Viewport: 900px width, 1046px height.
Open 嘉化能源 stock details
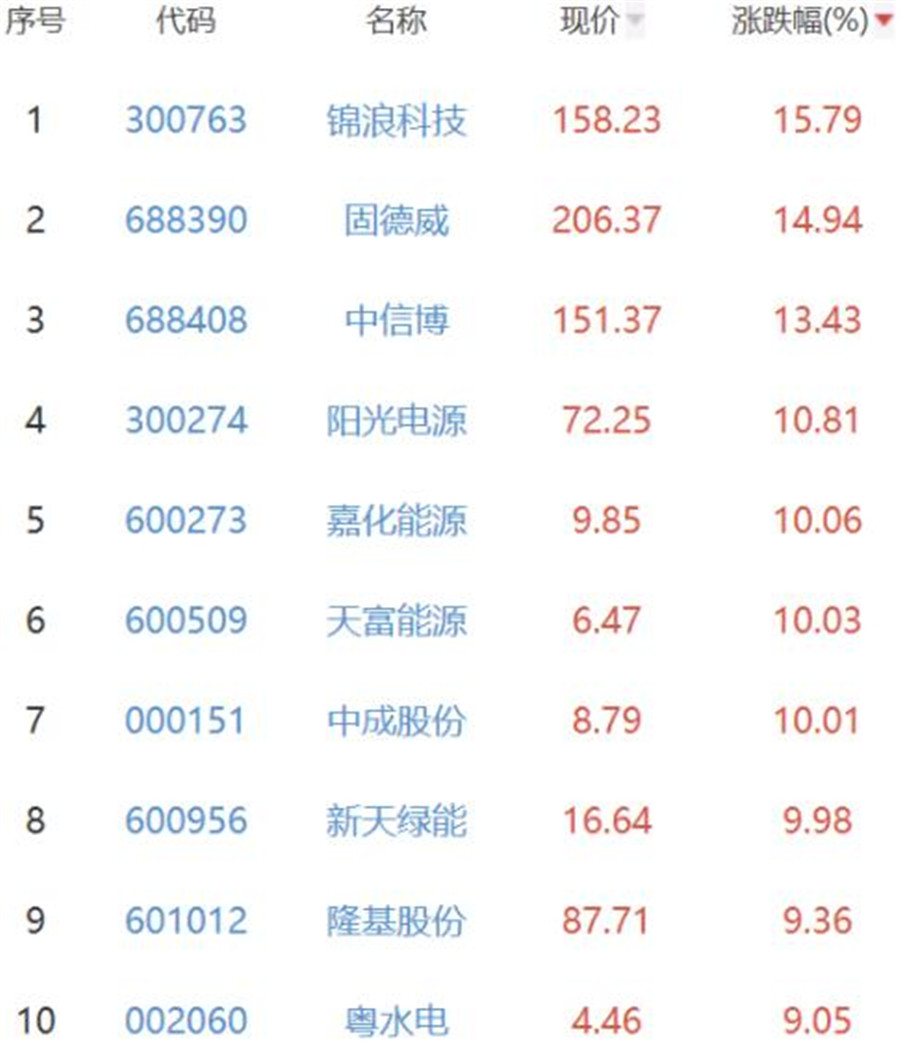tap(396, 521)
